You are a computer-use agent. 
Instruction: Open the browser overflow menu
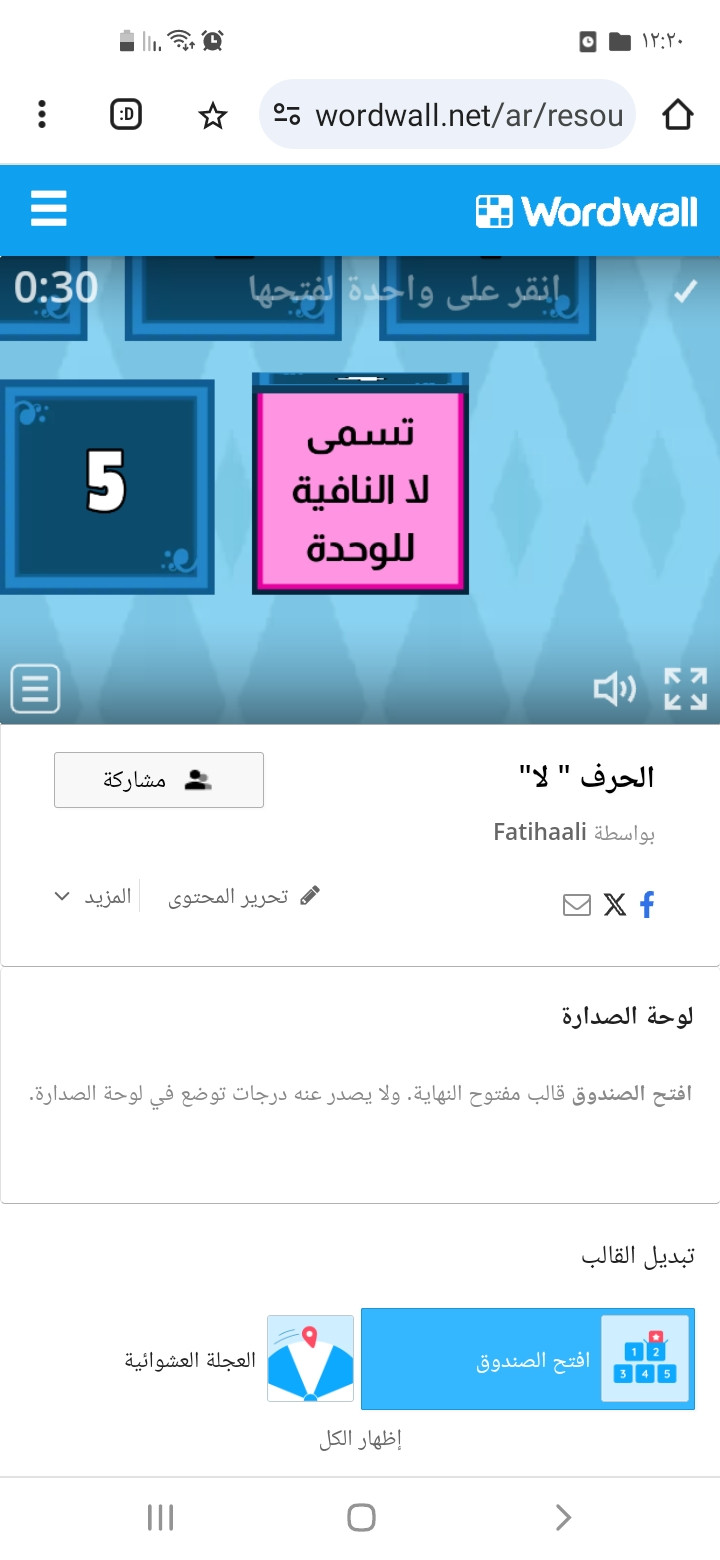pyautogui.click(x=41, y=115)
